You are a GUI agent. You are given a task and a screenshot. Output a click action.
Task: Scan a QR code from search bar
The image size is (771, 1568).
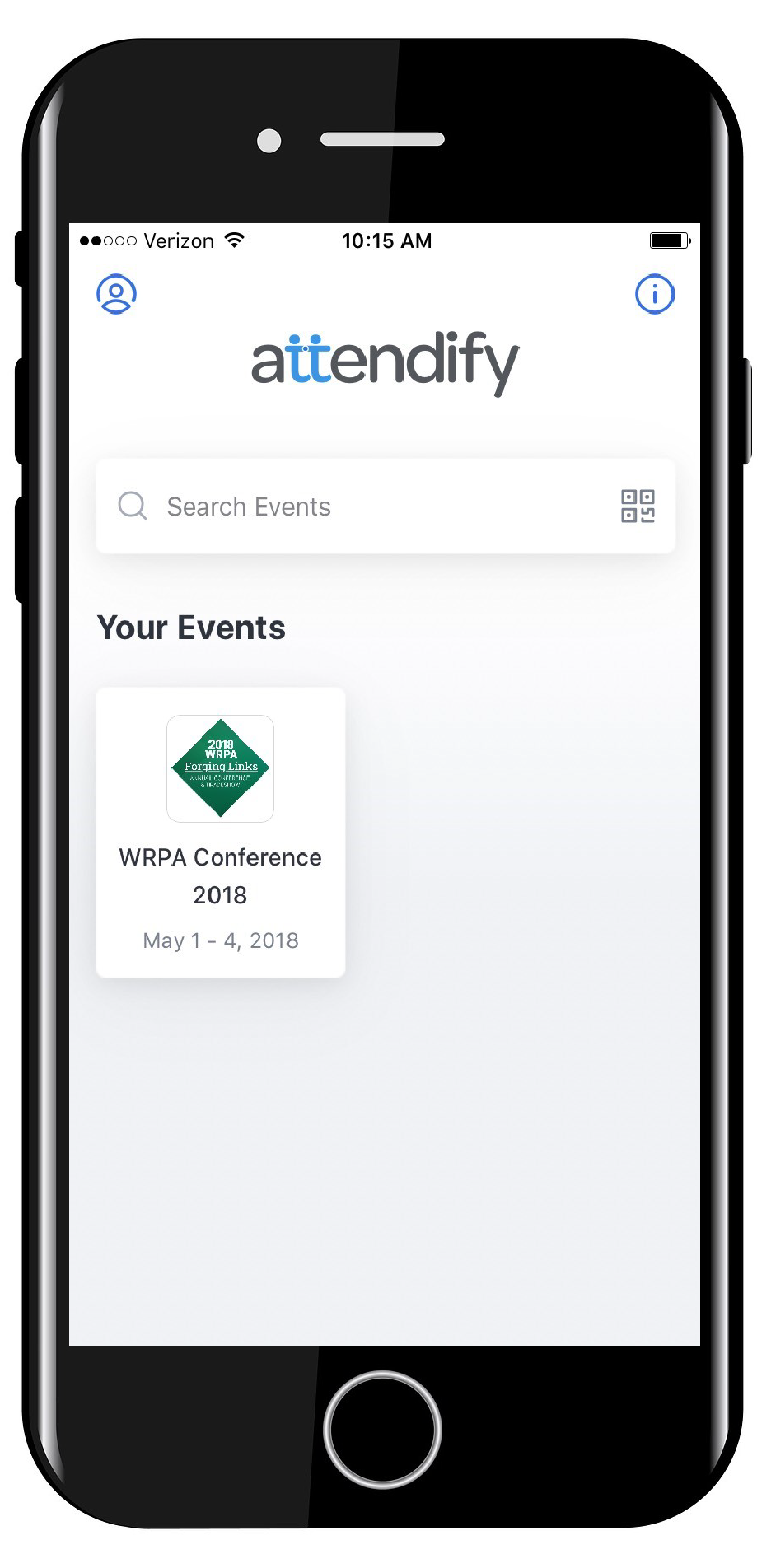point(638,506)
